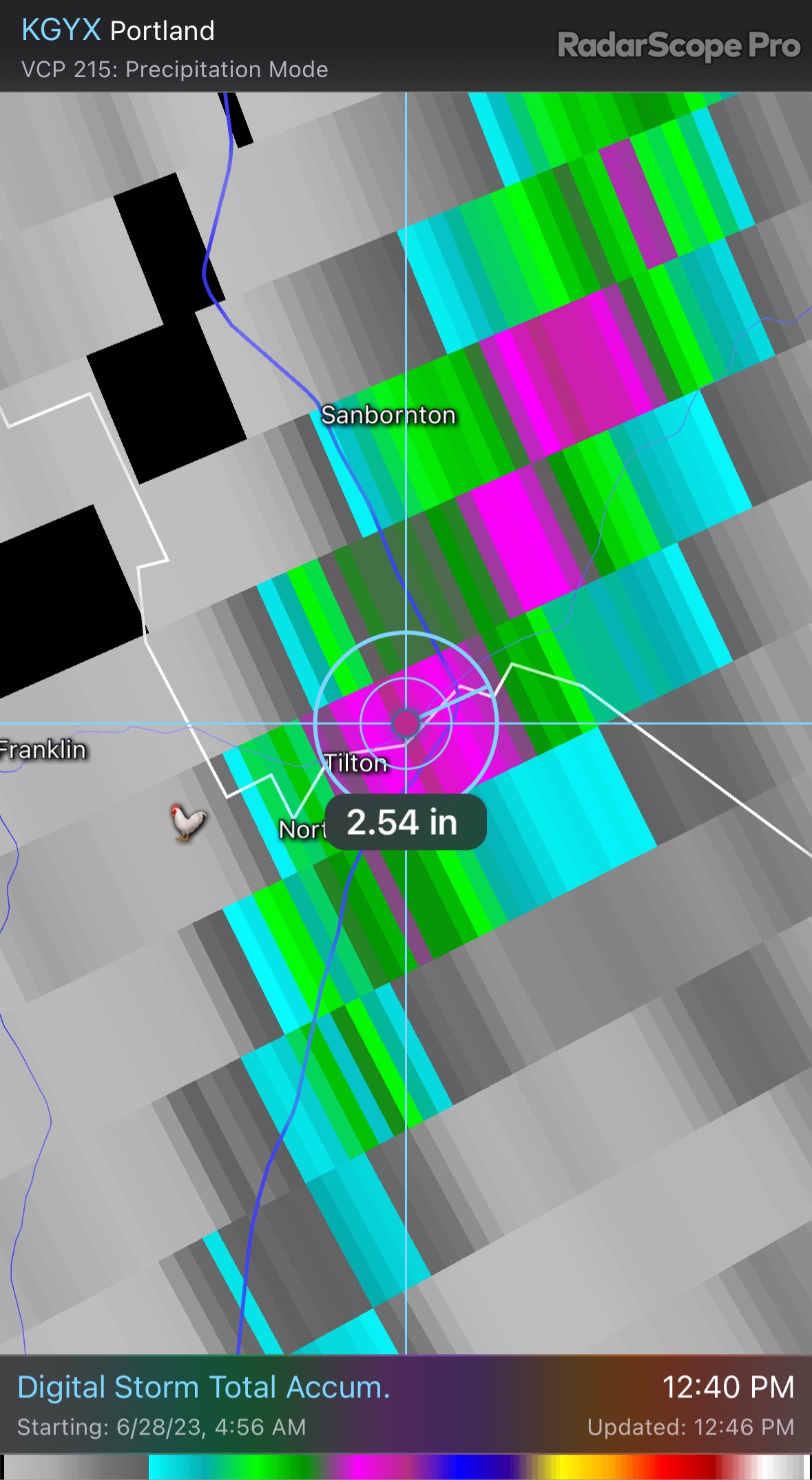Open the Digital Storm Total Accum. product selector
The height and width of the screenshot is (1480, 812).
point(204,1387)
